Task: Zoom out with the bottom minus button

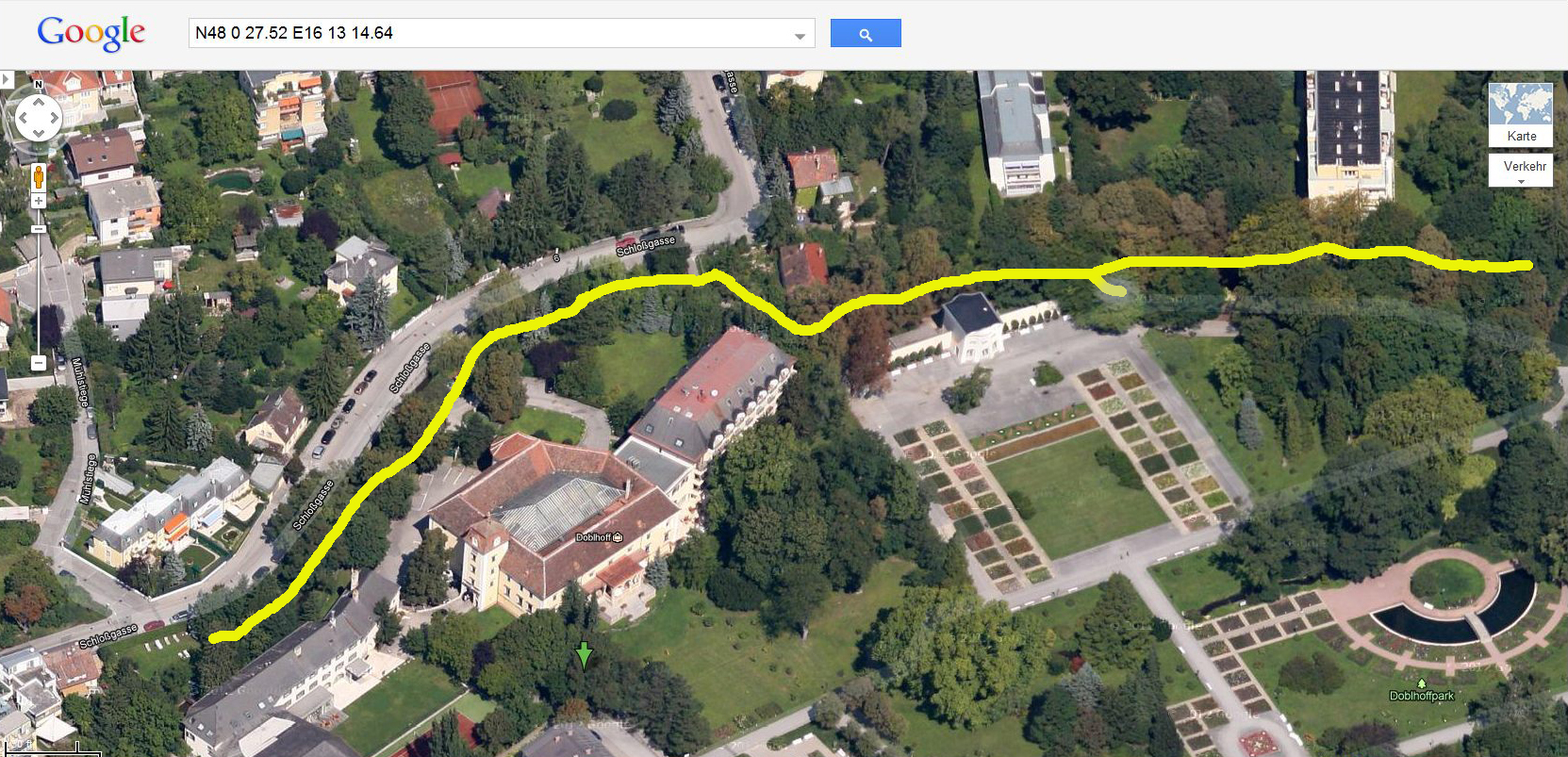Action: 39,363
